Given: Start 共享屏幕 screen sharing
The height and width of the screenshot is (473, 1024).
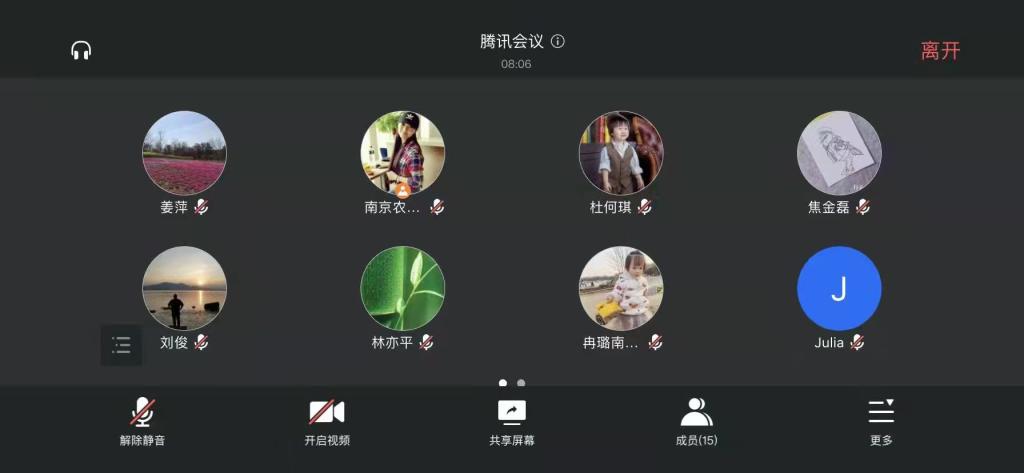Looking at the screenshot, I should [x=511, y=421].
